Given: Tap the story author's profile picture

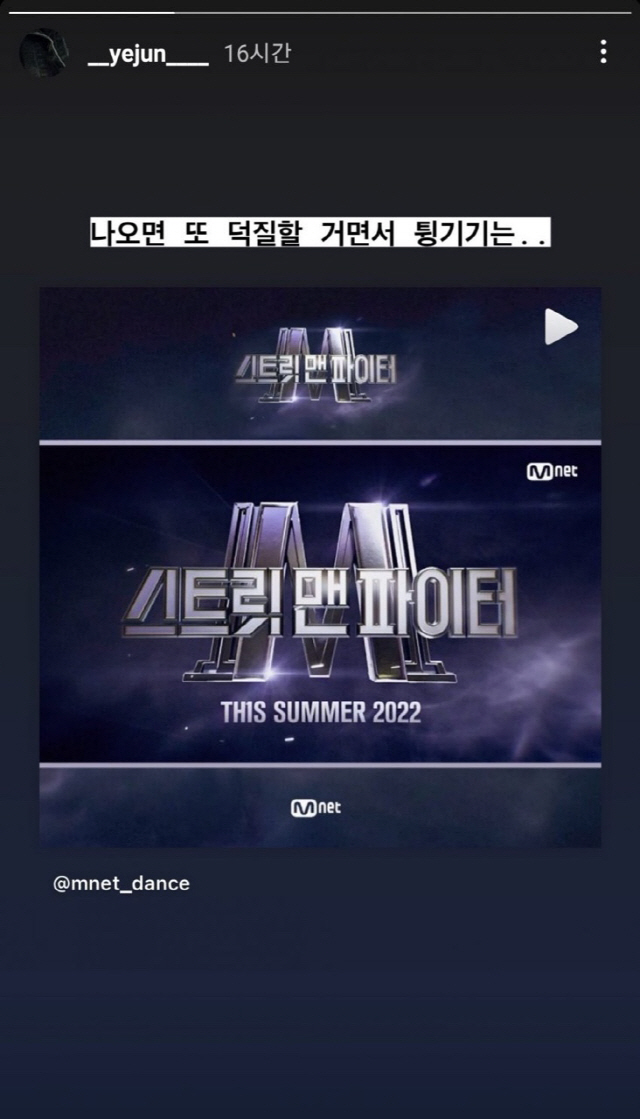Looking at the screenshot, I should (44, 53).
